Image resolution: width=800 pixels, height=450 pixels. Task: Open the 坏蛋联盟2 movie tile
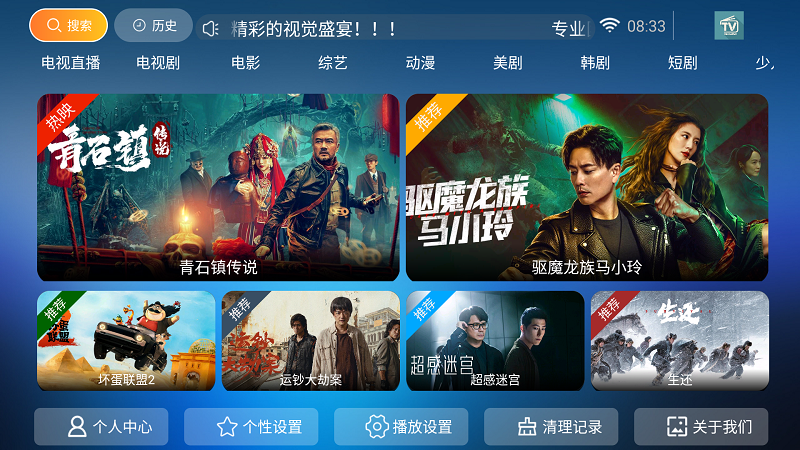(x=126, y=340)
